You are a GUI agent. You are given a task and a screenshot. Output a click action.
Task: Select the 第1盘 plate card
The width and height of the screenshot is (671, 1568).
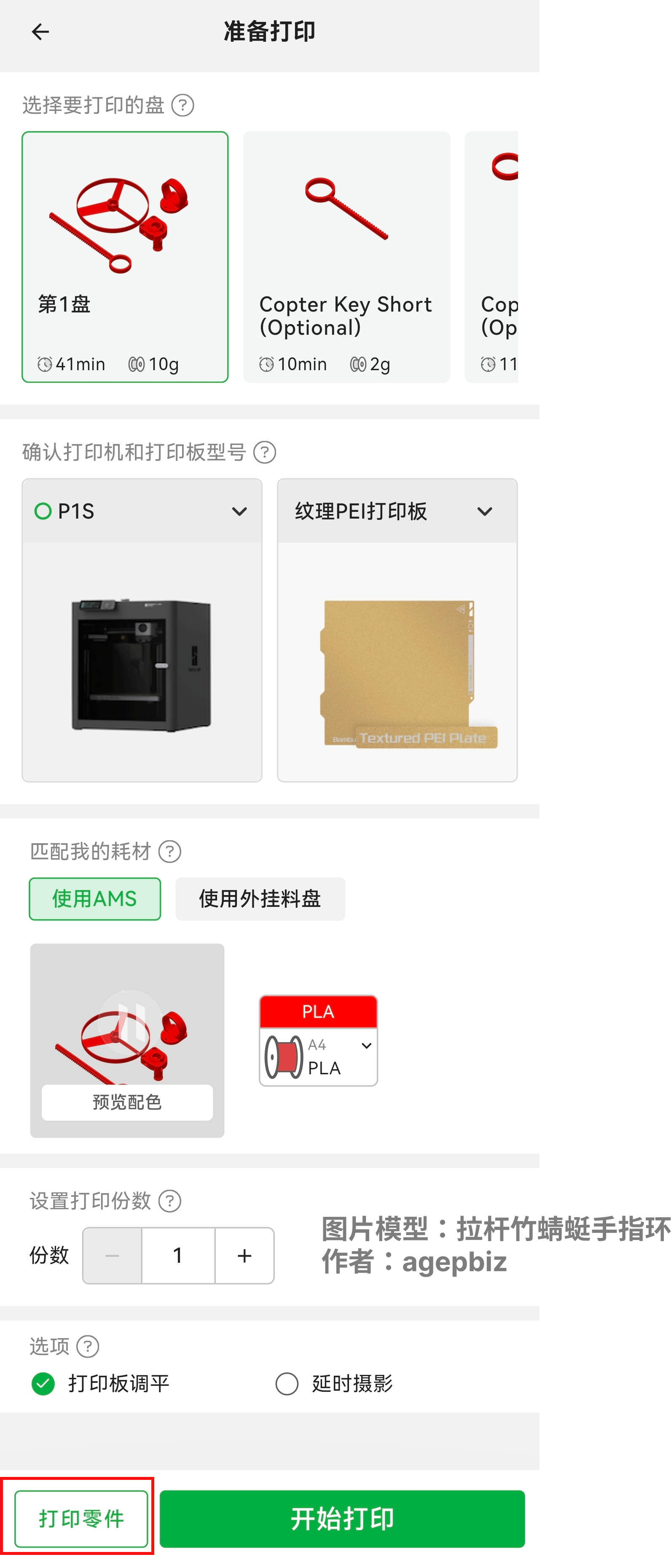click(125, 256)
